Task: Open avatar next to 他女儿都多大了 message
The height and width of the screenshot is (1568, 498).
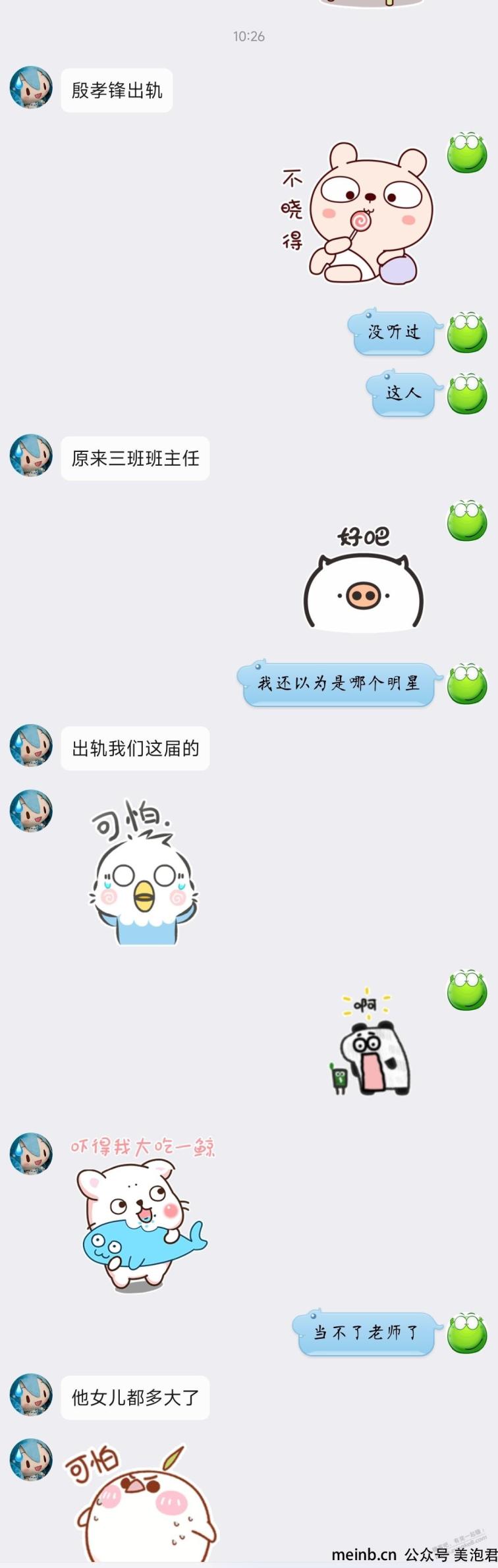Action: pyautogui.click(x=31, y=1395)
